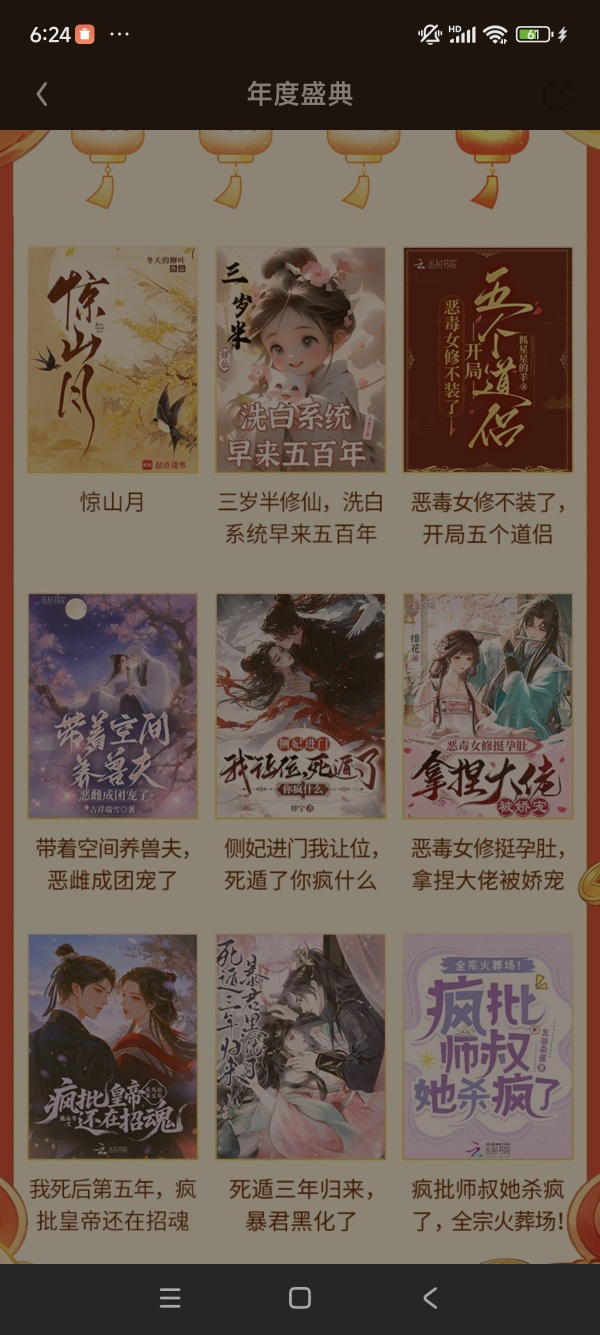Open 死遁三年归来，暴君黑化了
The height and width of the screenshot is (1335, 600).
(x=300, y=1046)
